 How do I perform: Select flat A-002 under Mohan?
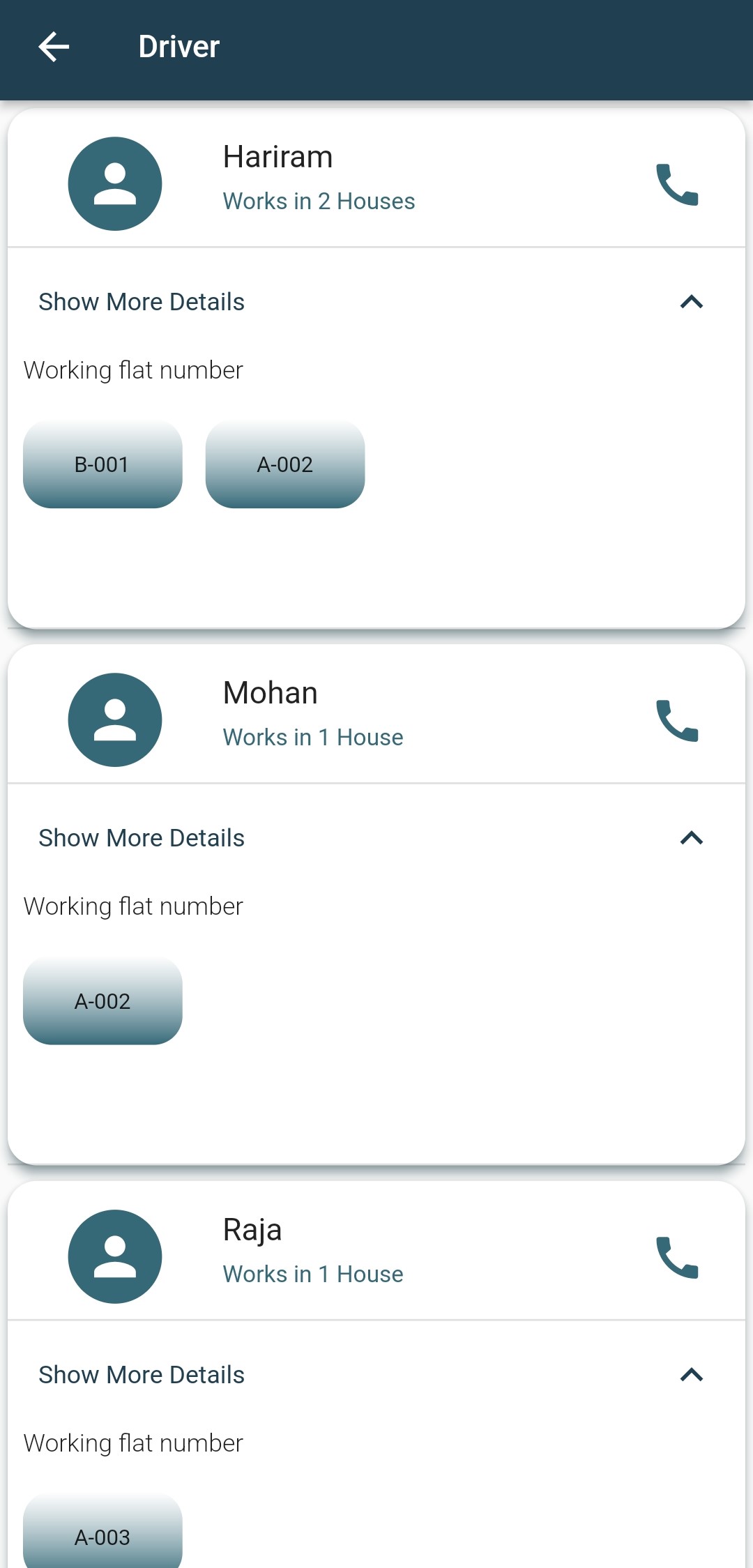[102, 1001]
